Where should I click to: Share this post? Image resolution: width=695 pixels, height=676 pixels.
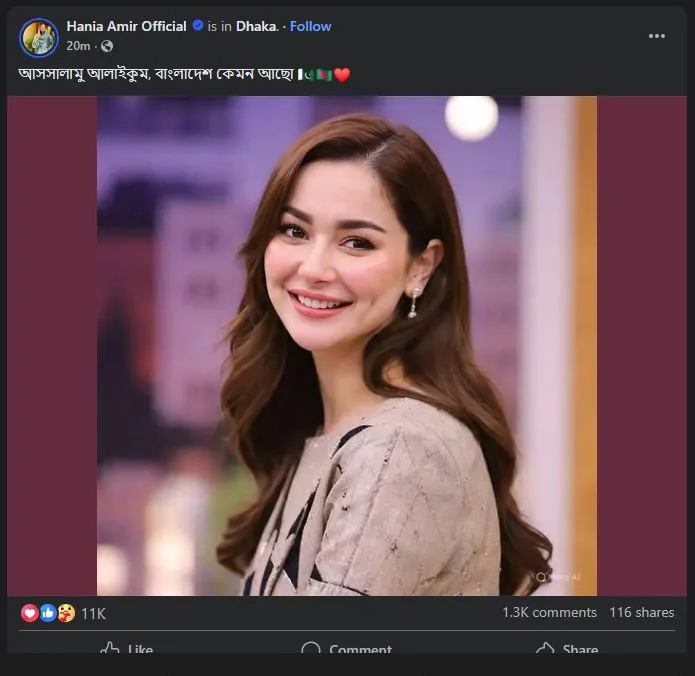click(x=567, y=649)
